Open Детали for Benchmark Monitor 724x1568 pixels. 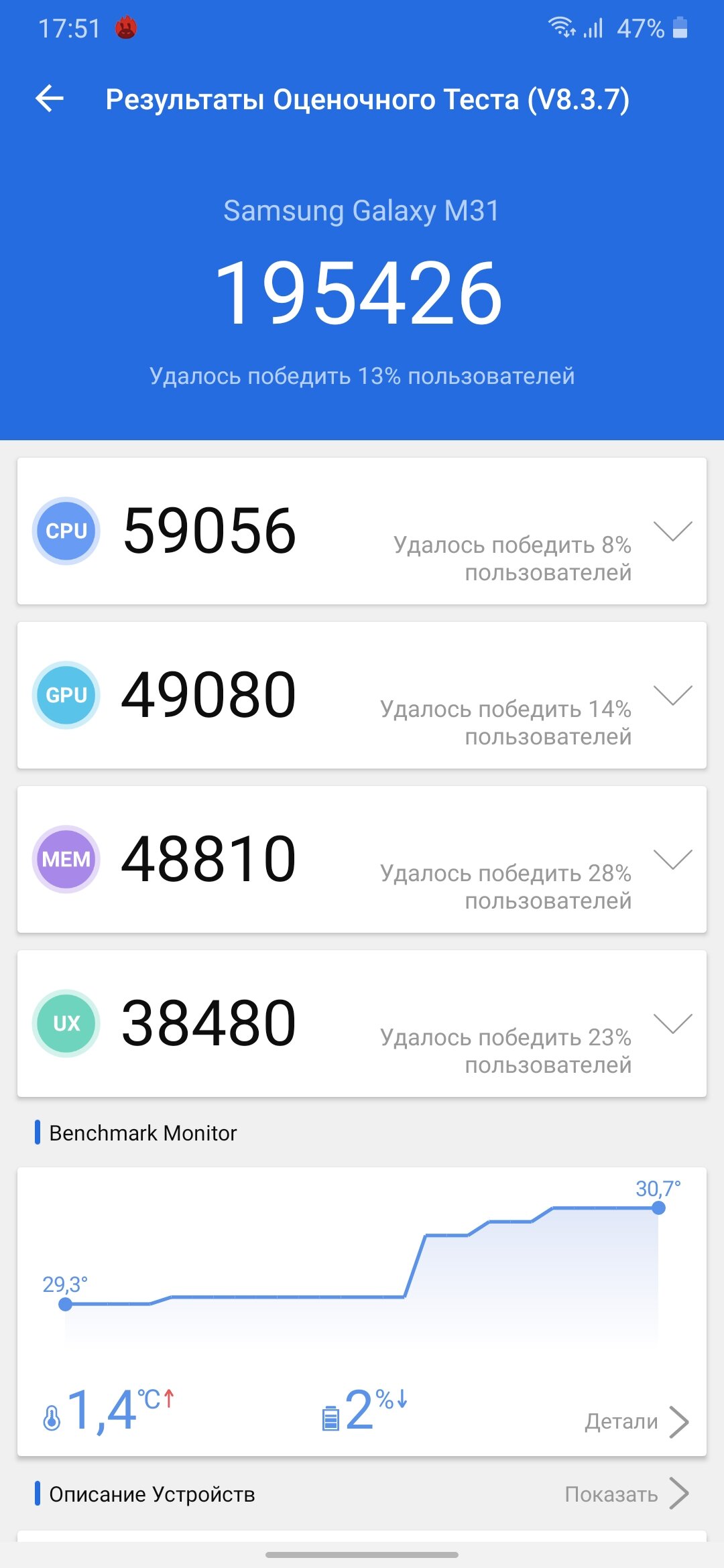[x=637, y=1421]
